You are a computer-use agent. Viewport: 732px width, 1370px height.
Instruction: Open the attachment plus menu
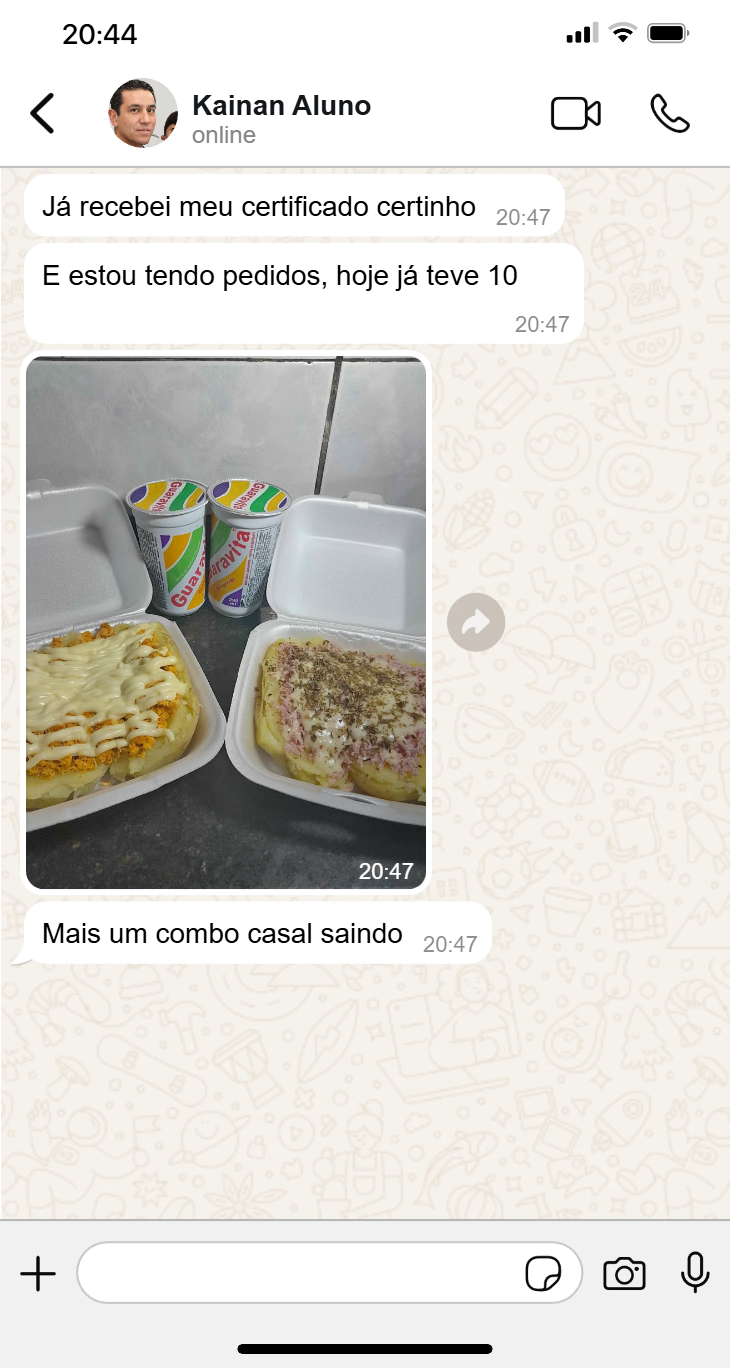click(x=38, y=1274)
